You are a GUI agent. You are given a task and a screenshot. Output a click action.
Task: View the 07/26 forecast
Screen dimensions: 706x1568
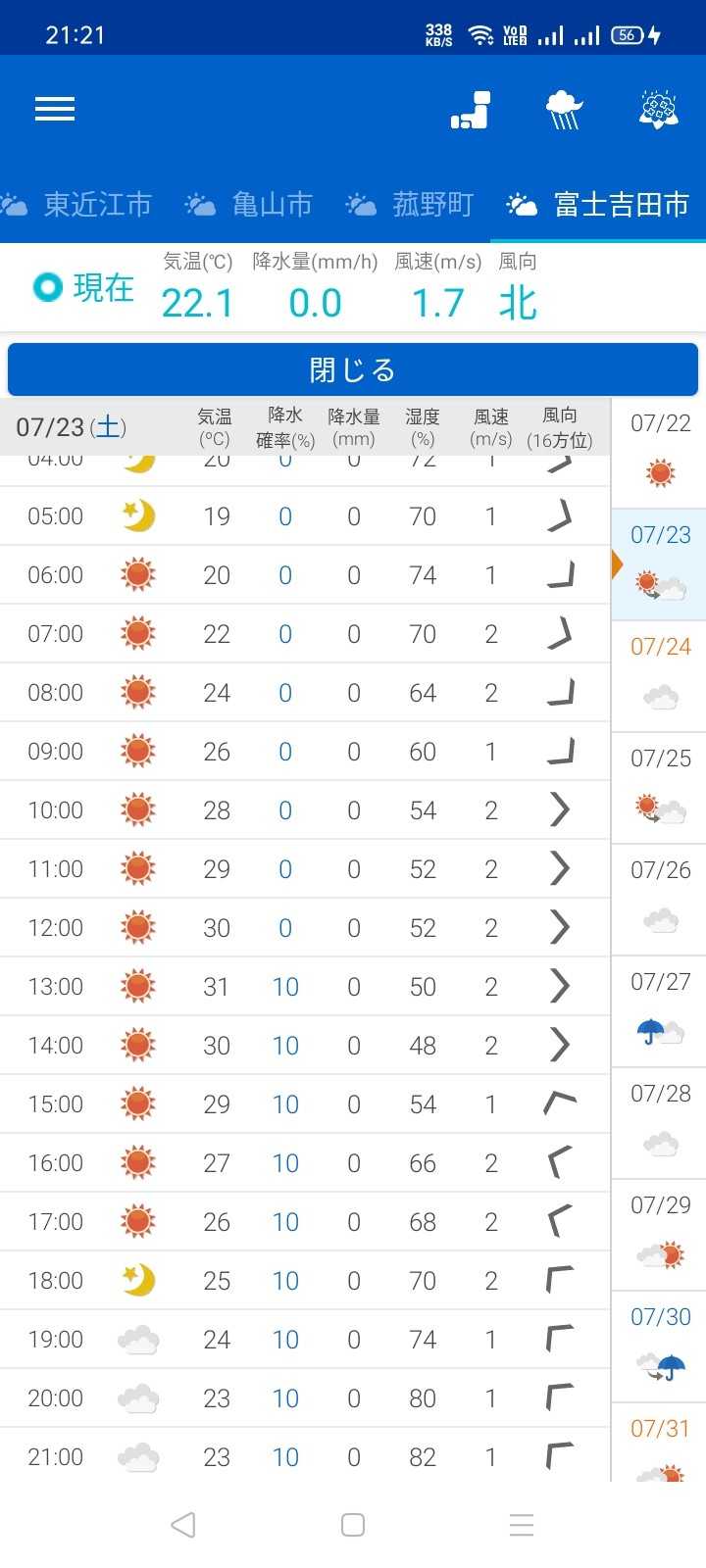click(660, 899)
